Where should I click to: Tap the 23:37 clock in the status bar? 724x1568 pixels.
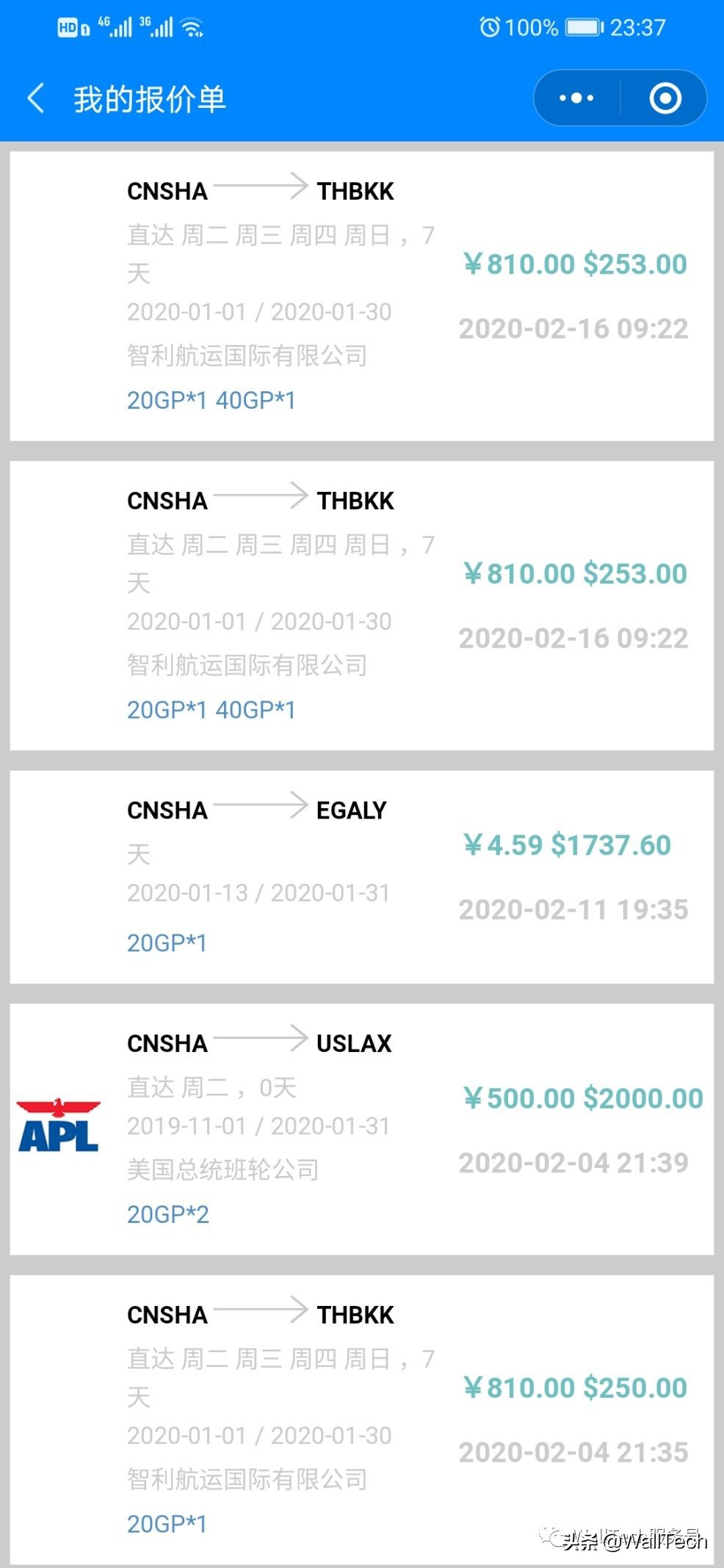pos(637,26)
